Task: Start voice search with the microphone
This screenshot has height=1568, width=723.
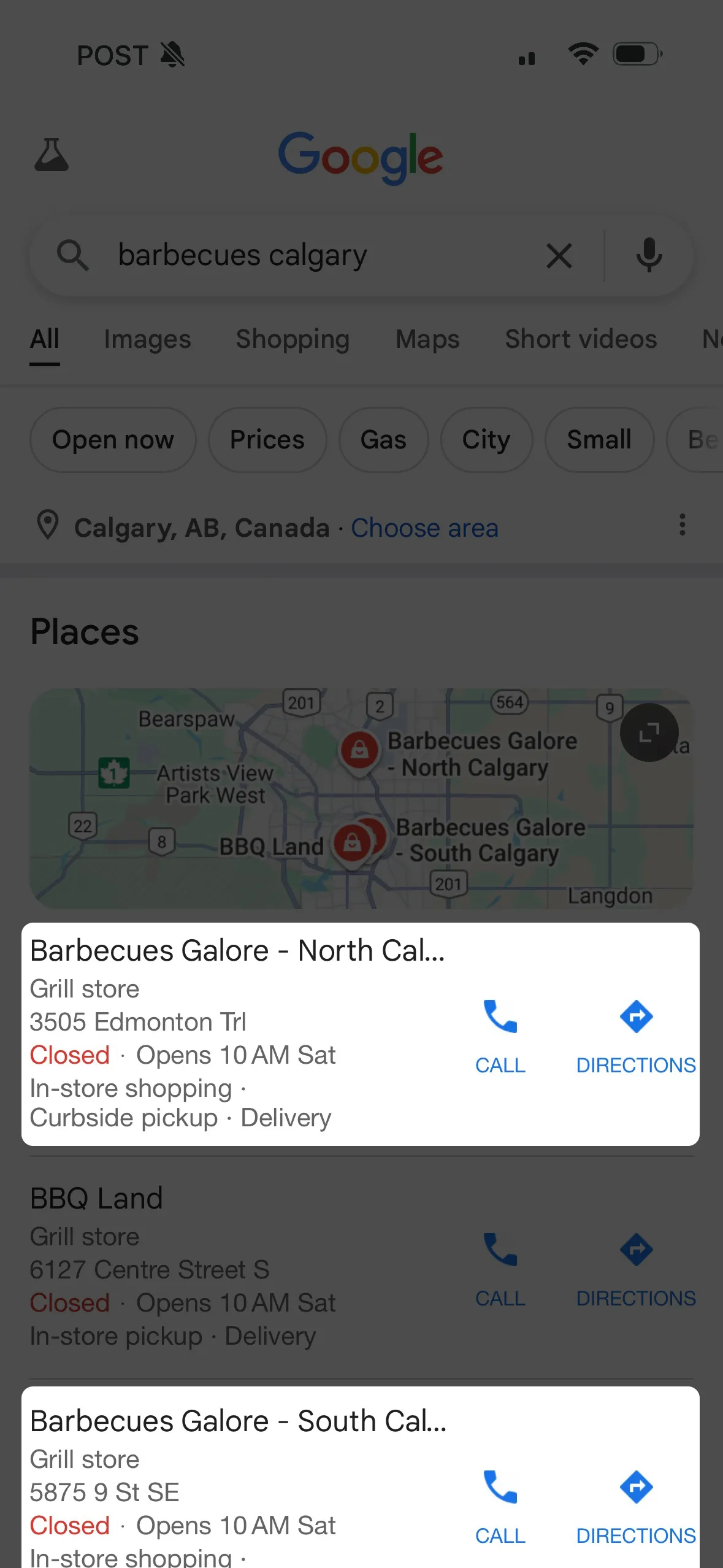Action: click(649, 255)
